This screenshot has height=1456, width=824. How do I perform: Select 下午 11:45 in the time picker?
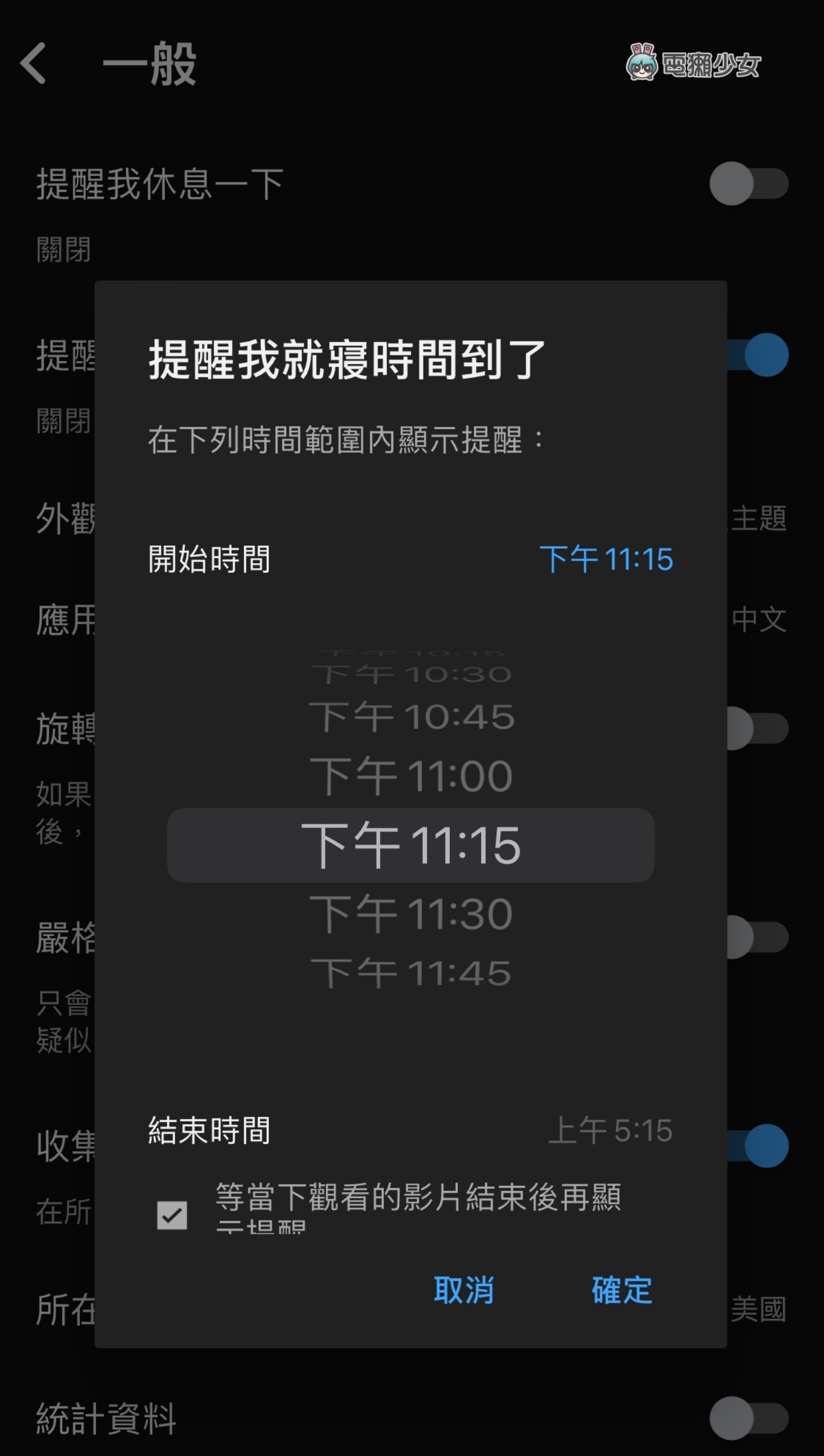pos(411,973)
